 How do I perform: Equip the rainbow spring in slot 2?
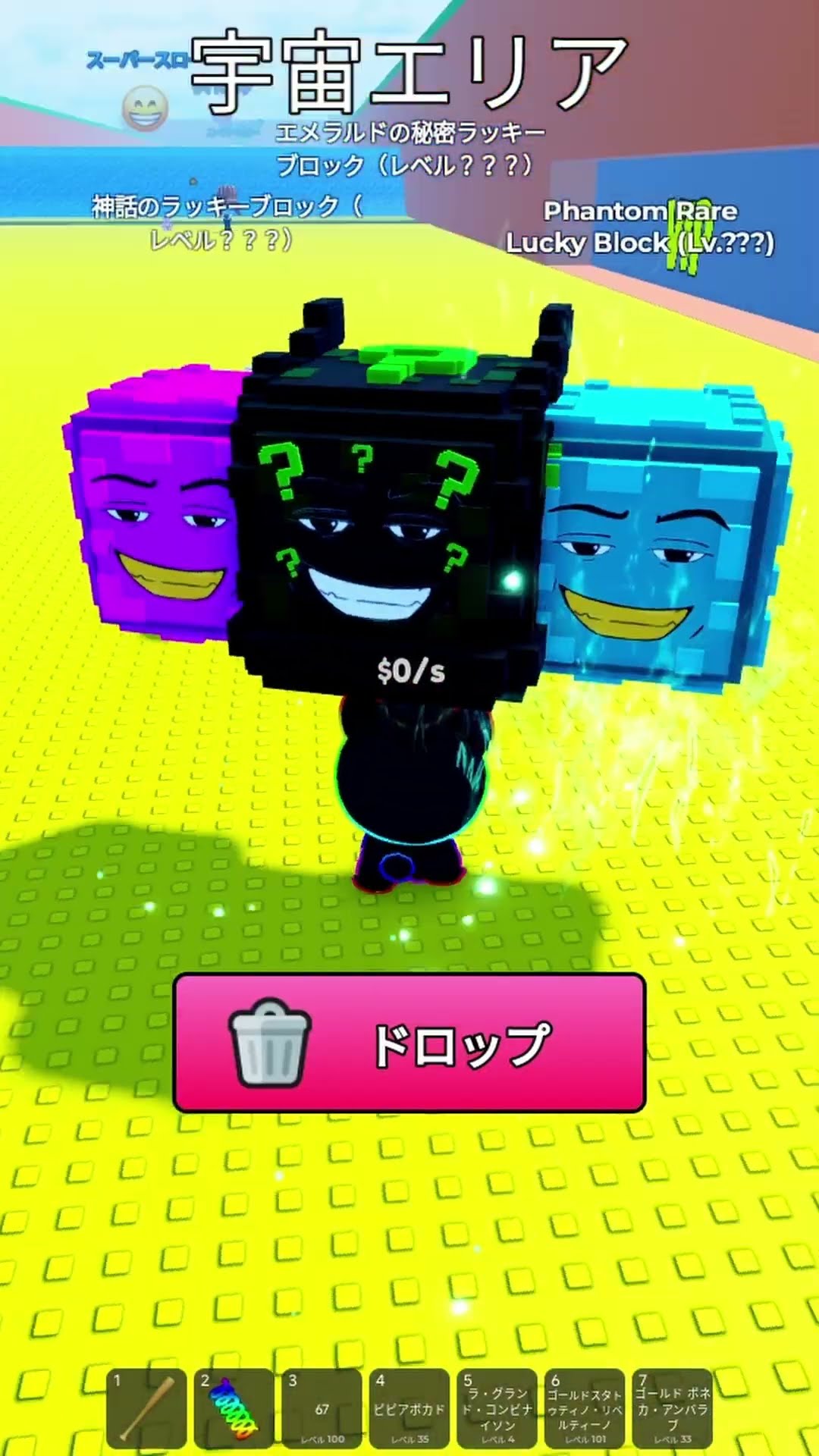point(234,1408)
